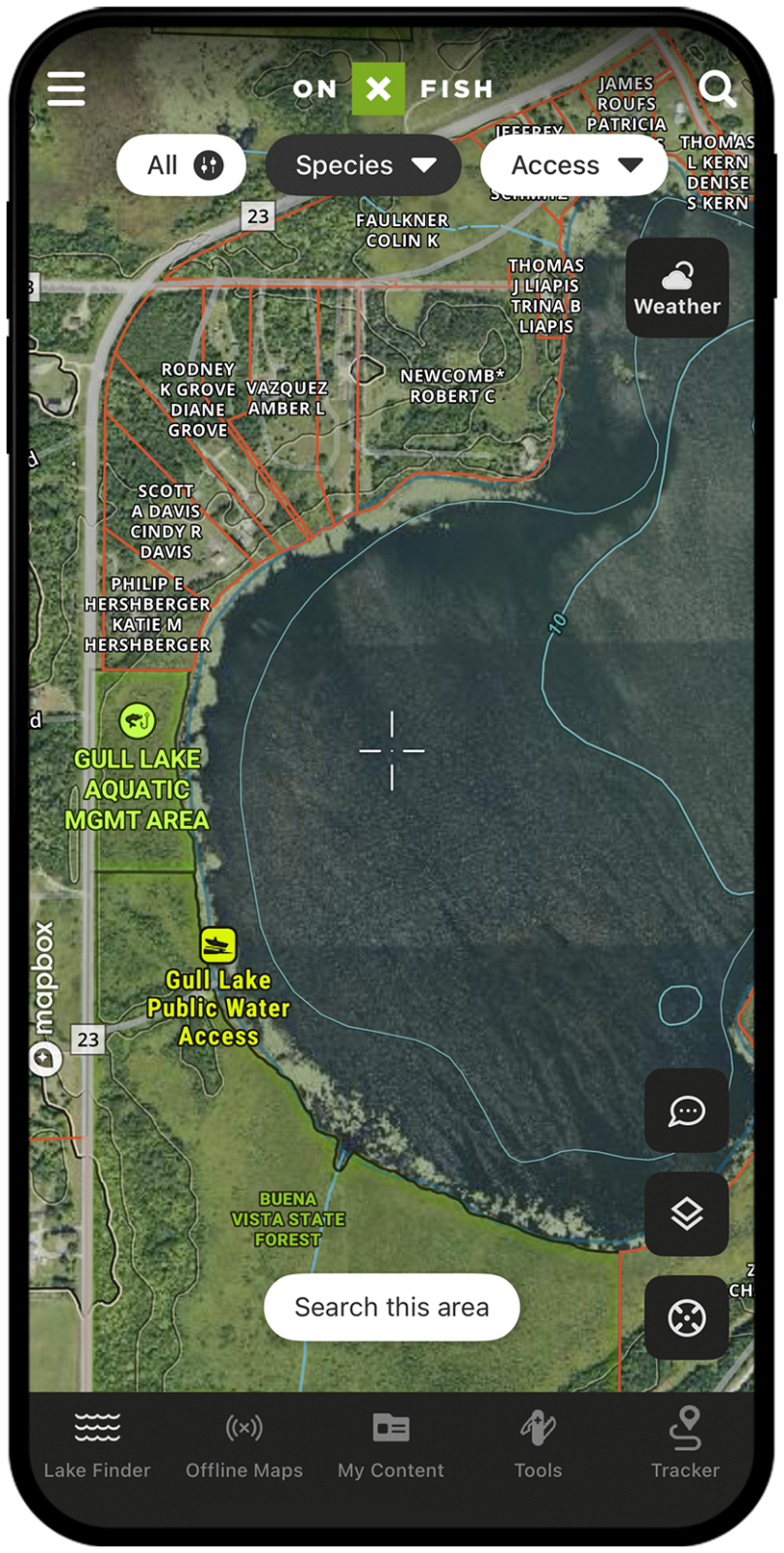Go to the Tools tab
This screenshot has height=1553, width=784.
pyautogui.click(x=539, y=1444)
